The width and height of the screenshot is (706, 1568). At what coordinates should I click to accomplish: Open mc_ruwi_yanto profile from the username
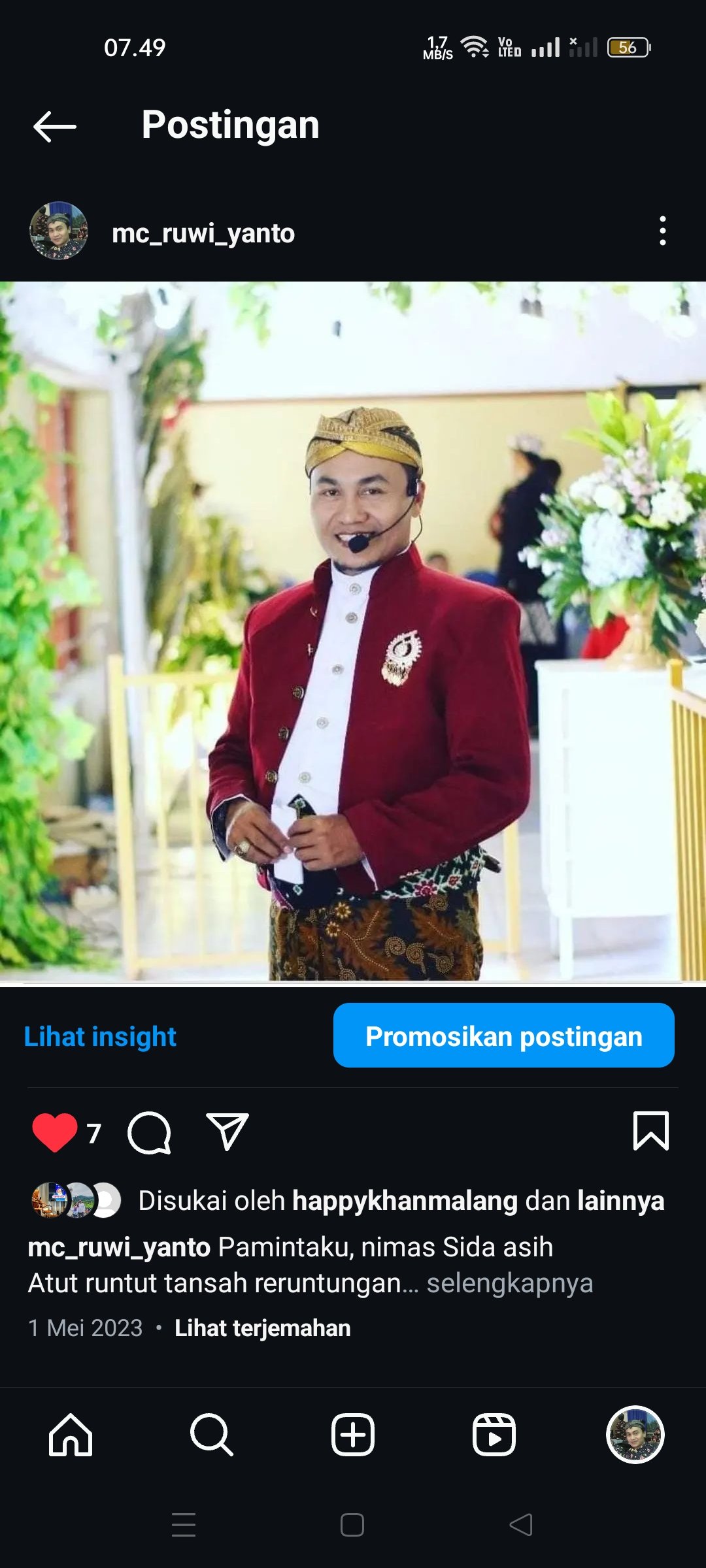coord(203,233)
